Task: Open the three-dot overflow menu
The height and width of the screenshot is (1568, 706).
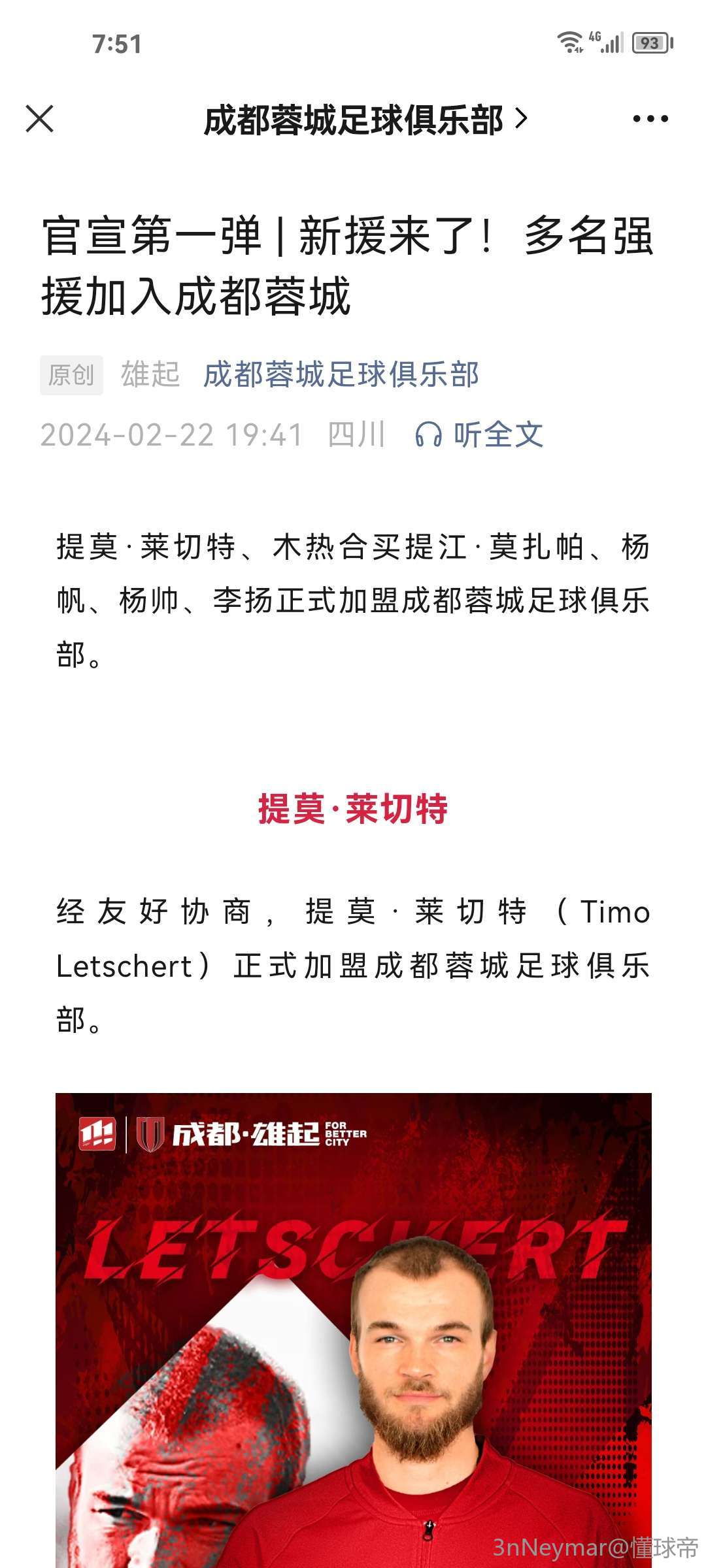Action: [x=650, y=119]
